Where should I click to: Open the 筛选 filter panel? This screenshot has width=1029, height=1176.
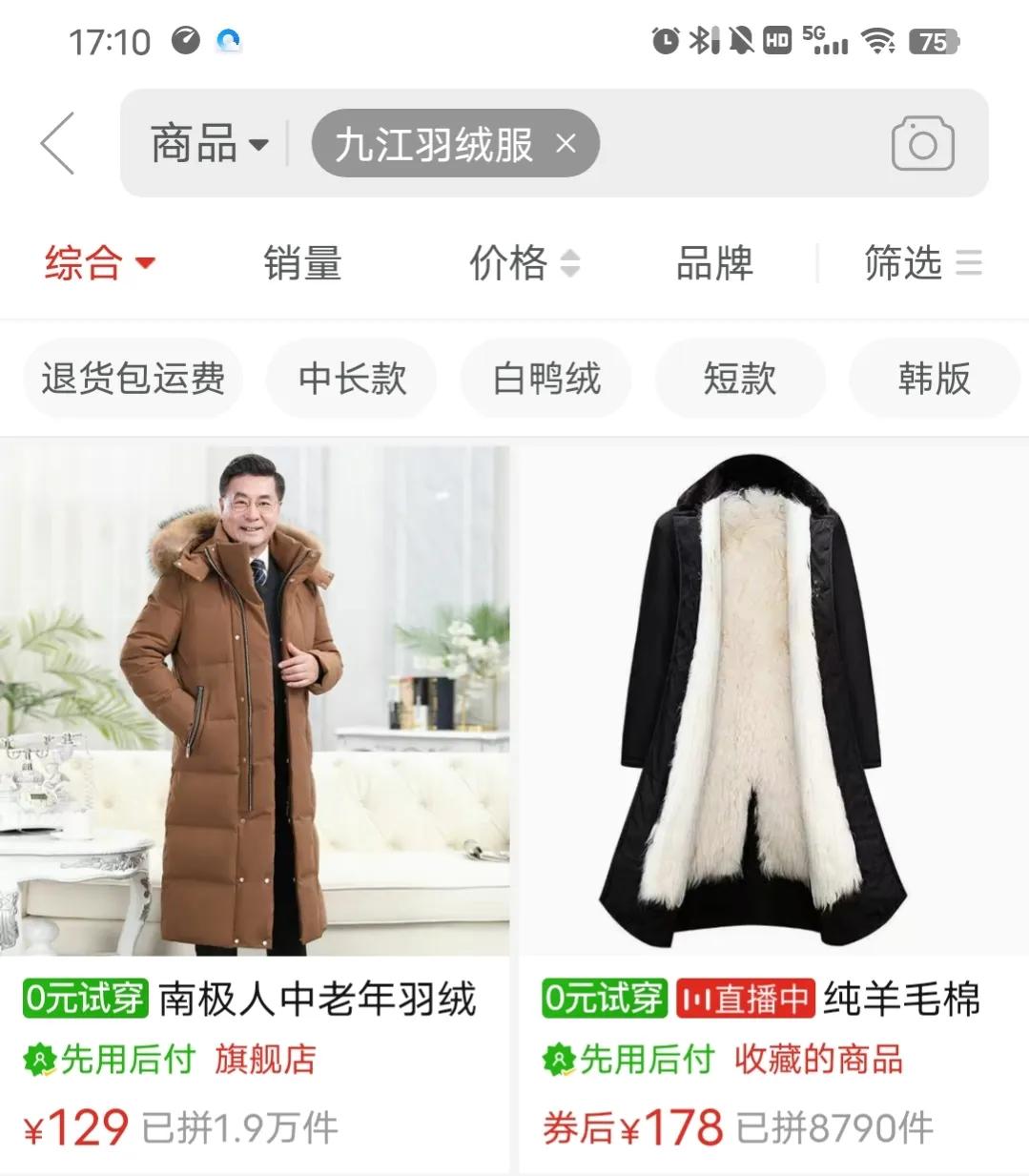click(921, 263)
